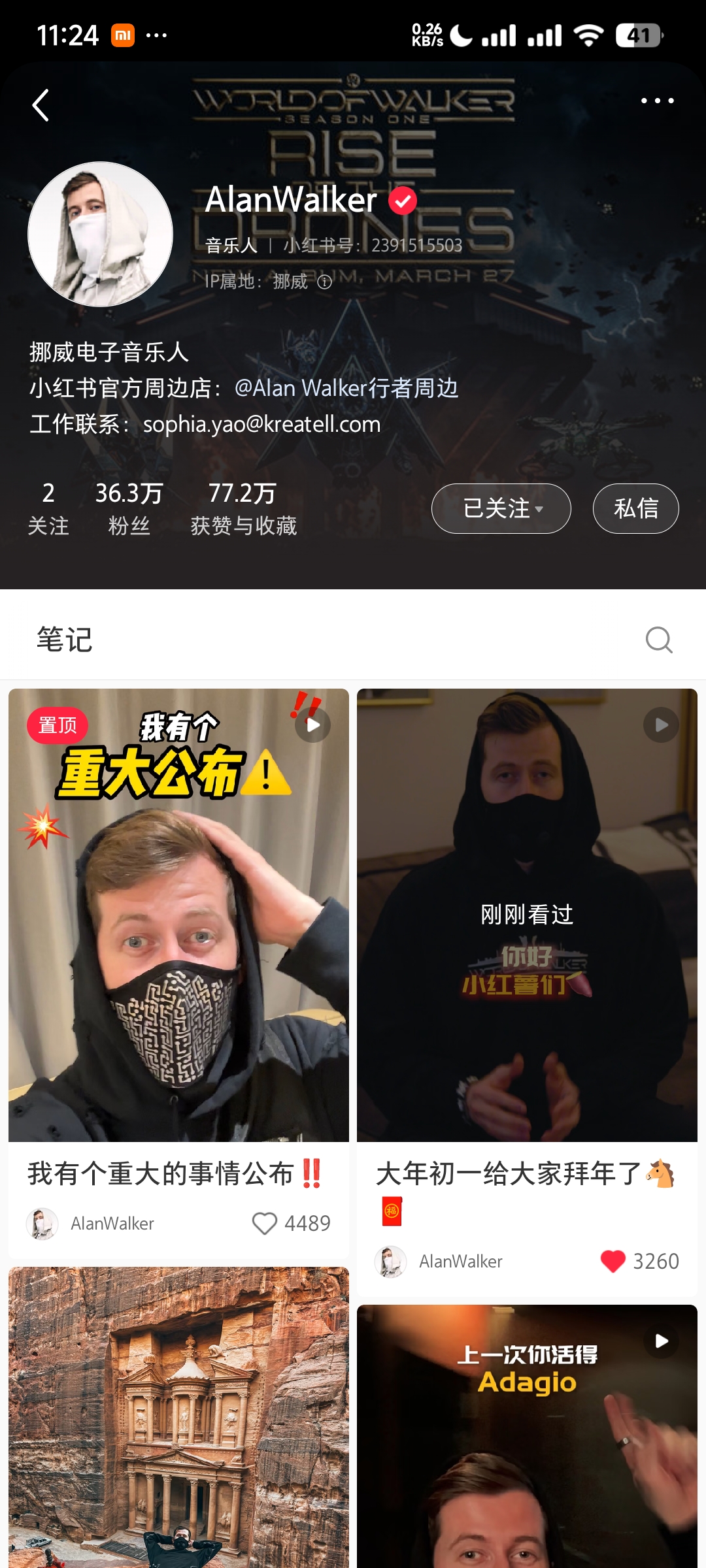Open the Petra rock temple photo note
Viewport: 706px width, 1568px height.
point(178,1418)
